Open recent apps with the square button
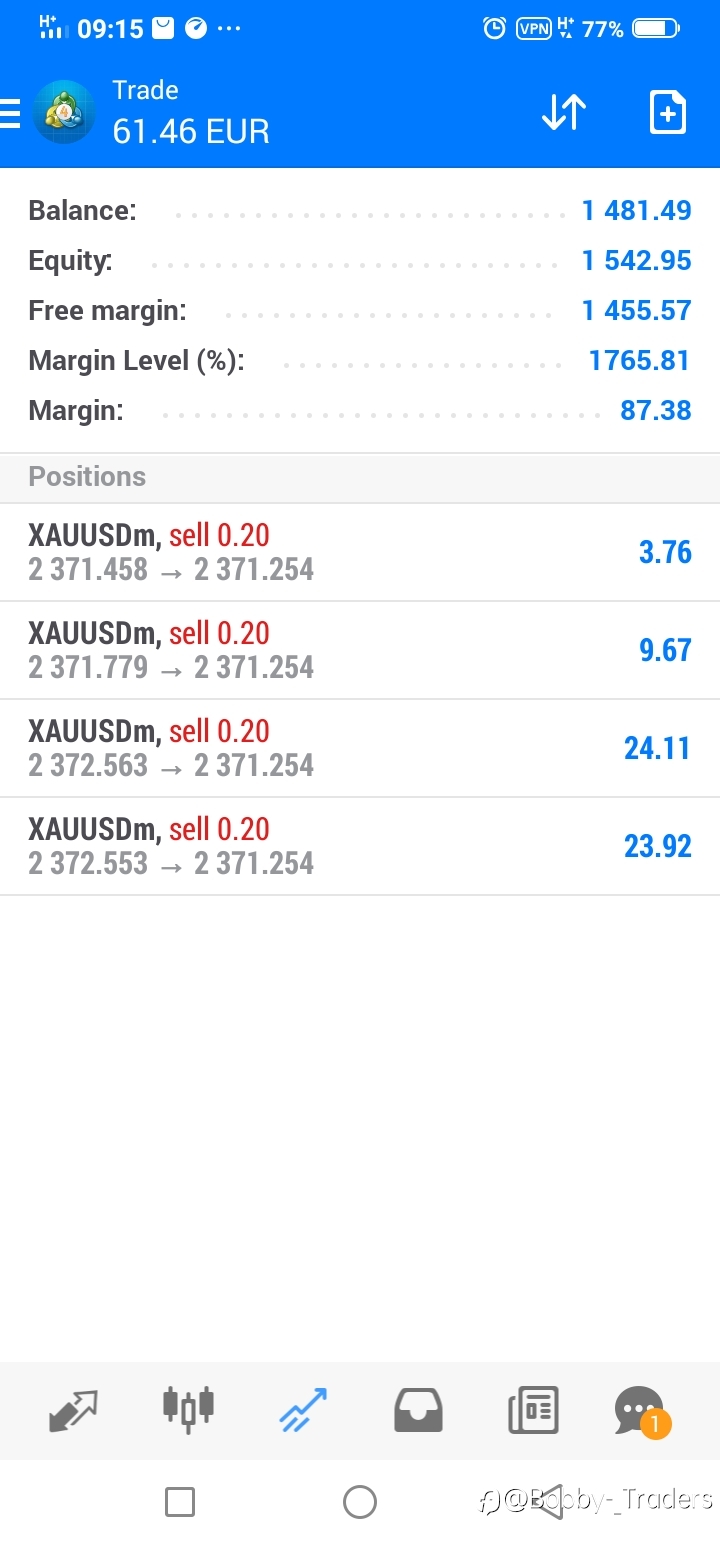Screen dimensions: 720x1544 tap(180, 1501)
